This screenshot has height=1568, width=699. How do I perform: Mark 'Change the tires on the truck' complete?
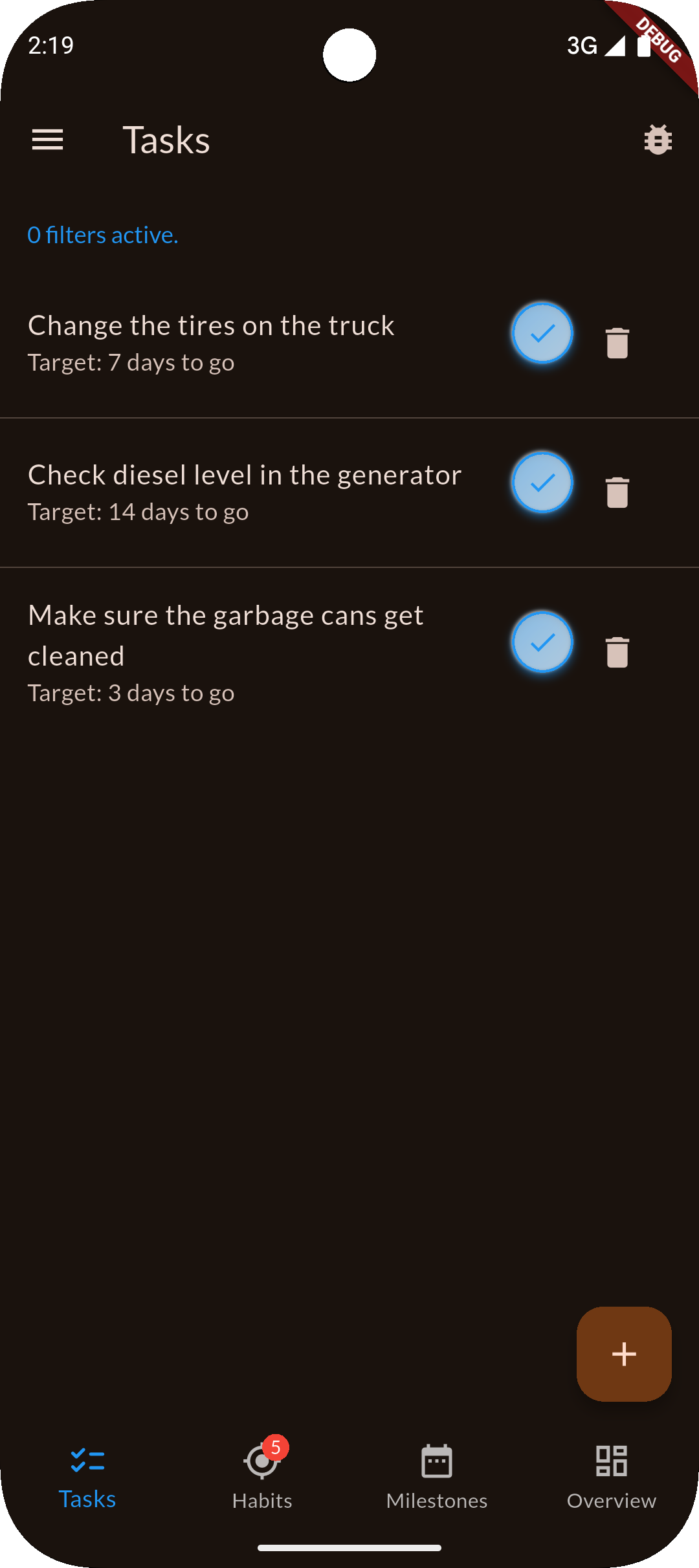tap(542, 333)
